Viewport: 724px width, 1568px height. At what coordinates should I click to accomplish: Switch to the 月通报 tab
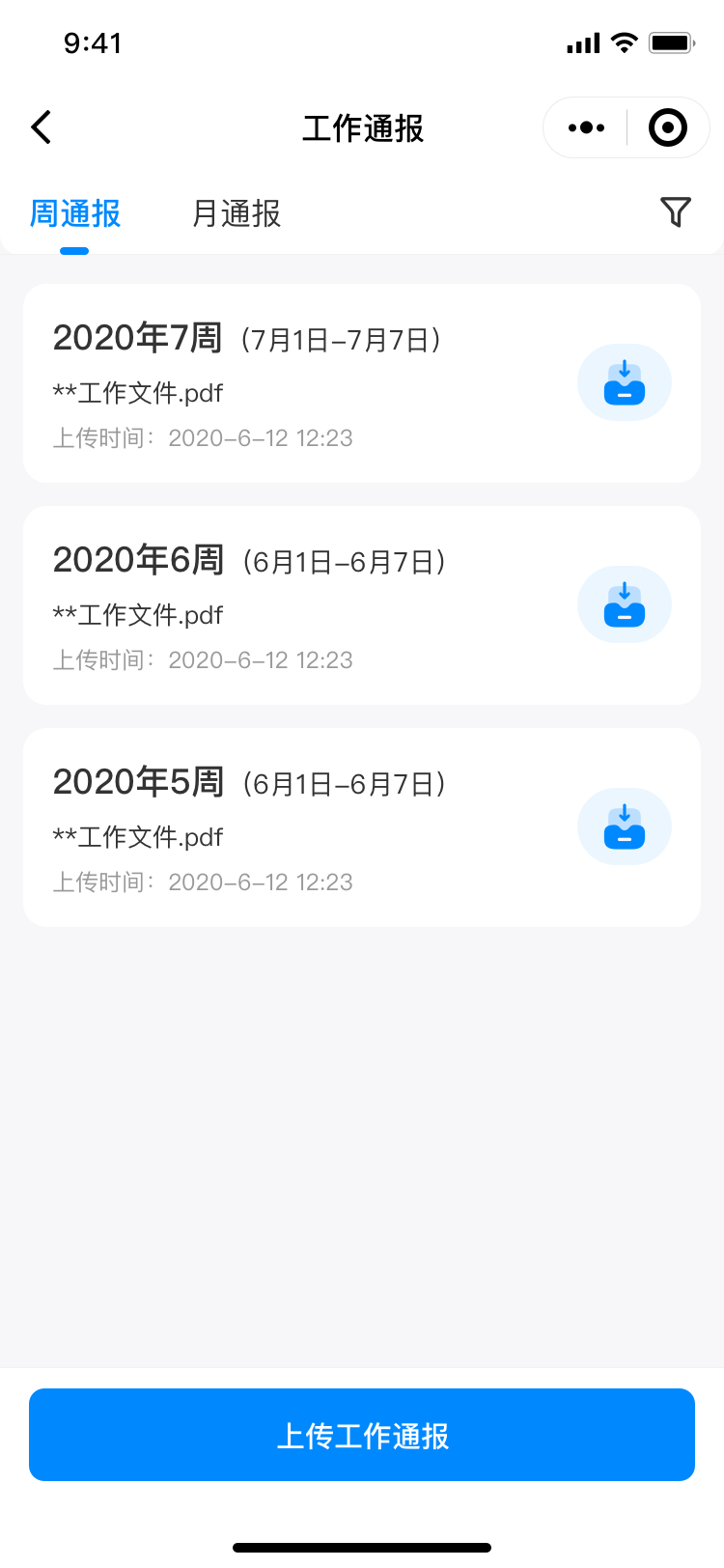237,213
